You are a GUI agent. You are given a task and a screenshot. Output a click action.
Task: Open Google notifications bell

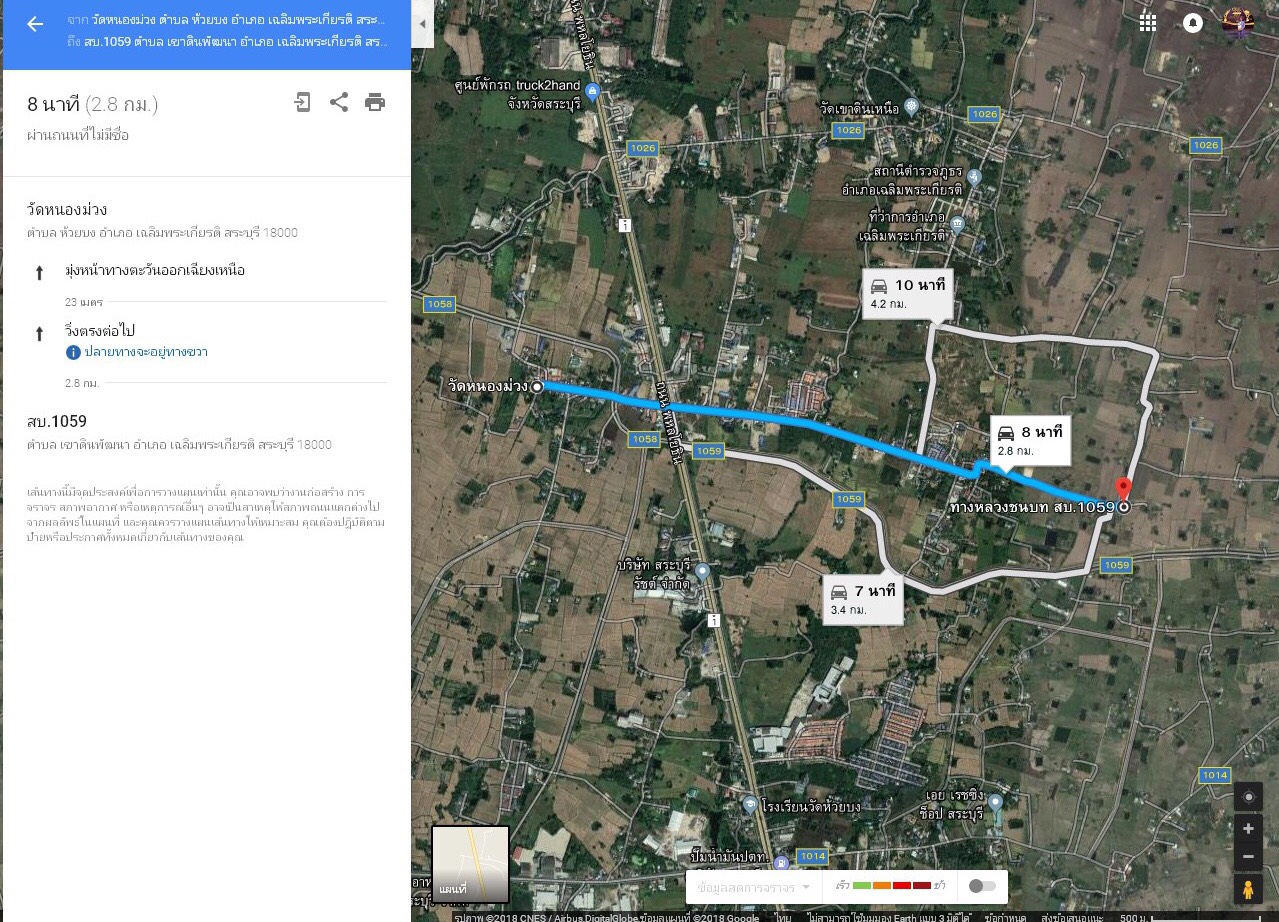(x=1193, y=23)
